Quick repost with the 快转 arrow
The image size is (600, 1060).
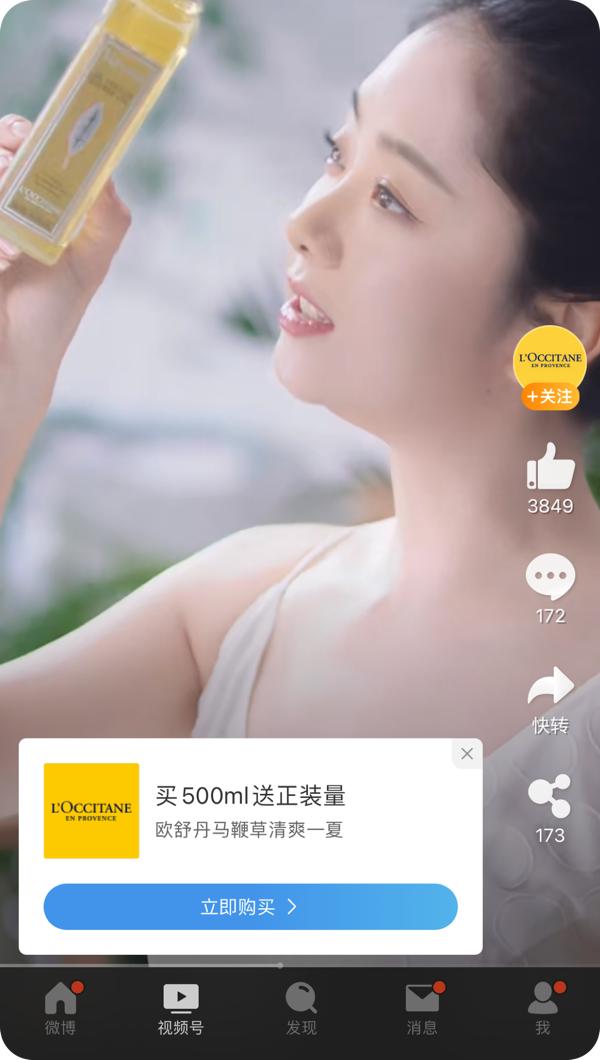pos(550,688)
